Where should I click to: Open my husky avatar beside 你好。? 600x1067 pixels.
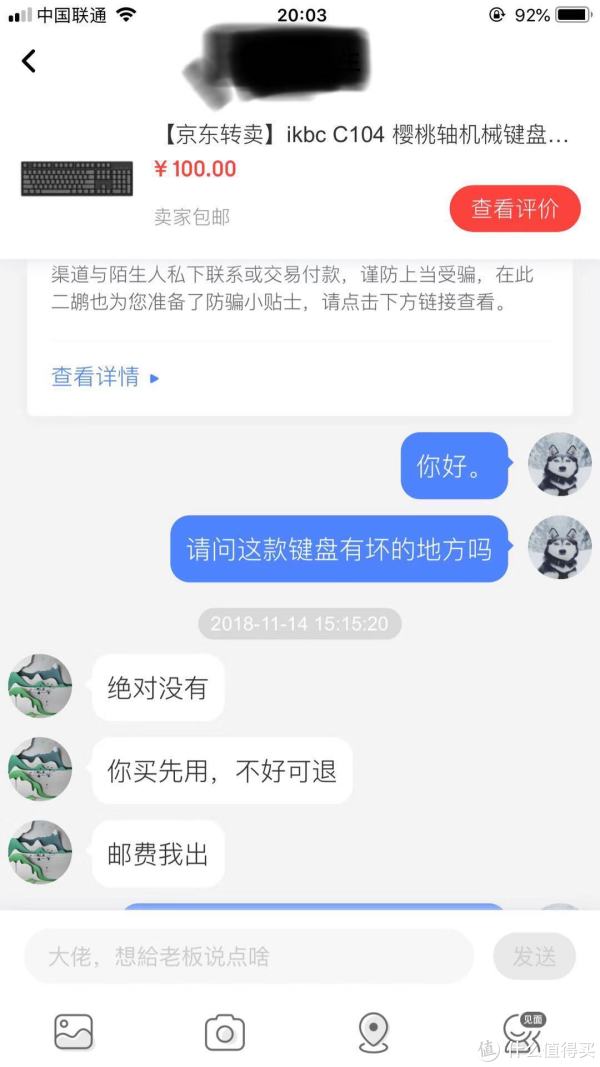pos(560,464)
